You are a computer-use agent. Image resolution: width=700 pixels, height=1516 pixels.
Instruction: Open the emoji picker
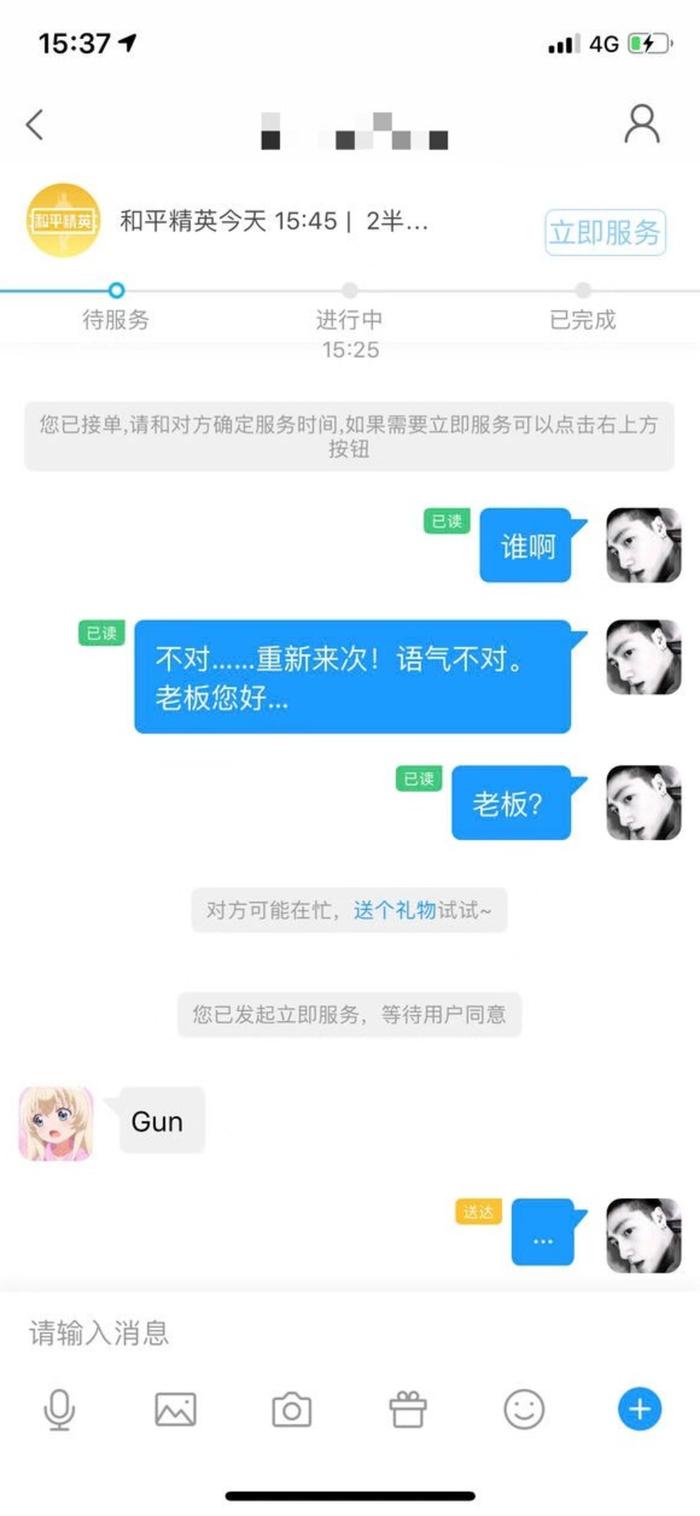click(x=524, y=1410)
